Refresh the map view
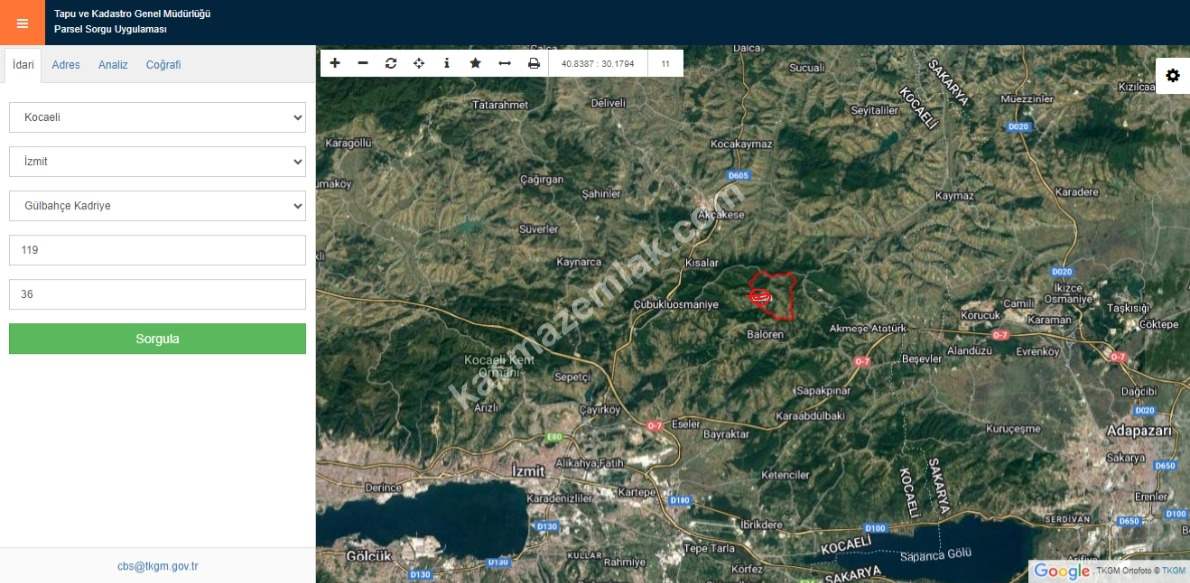 [391, 63]
